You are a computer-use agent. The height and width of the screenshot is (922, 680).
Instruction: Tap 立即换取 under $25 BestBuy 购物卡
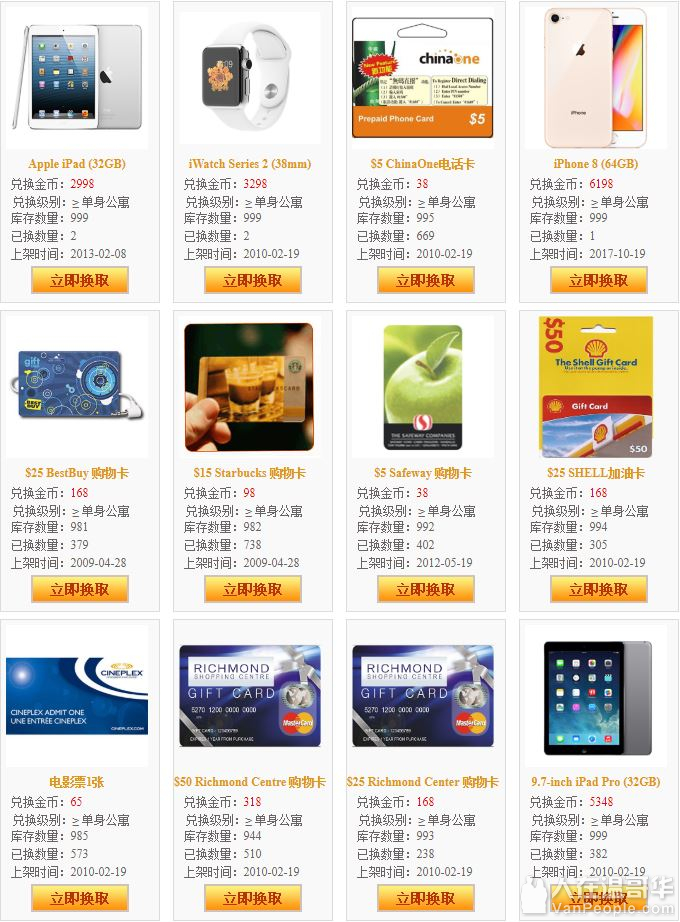click(x=80, y=590)
